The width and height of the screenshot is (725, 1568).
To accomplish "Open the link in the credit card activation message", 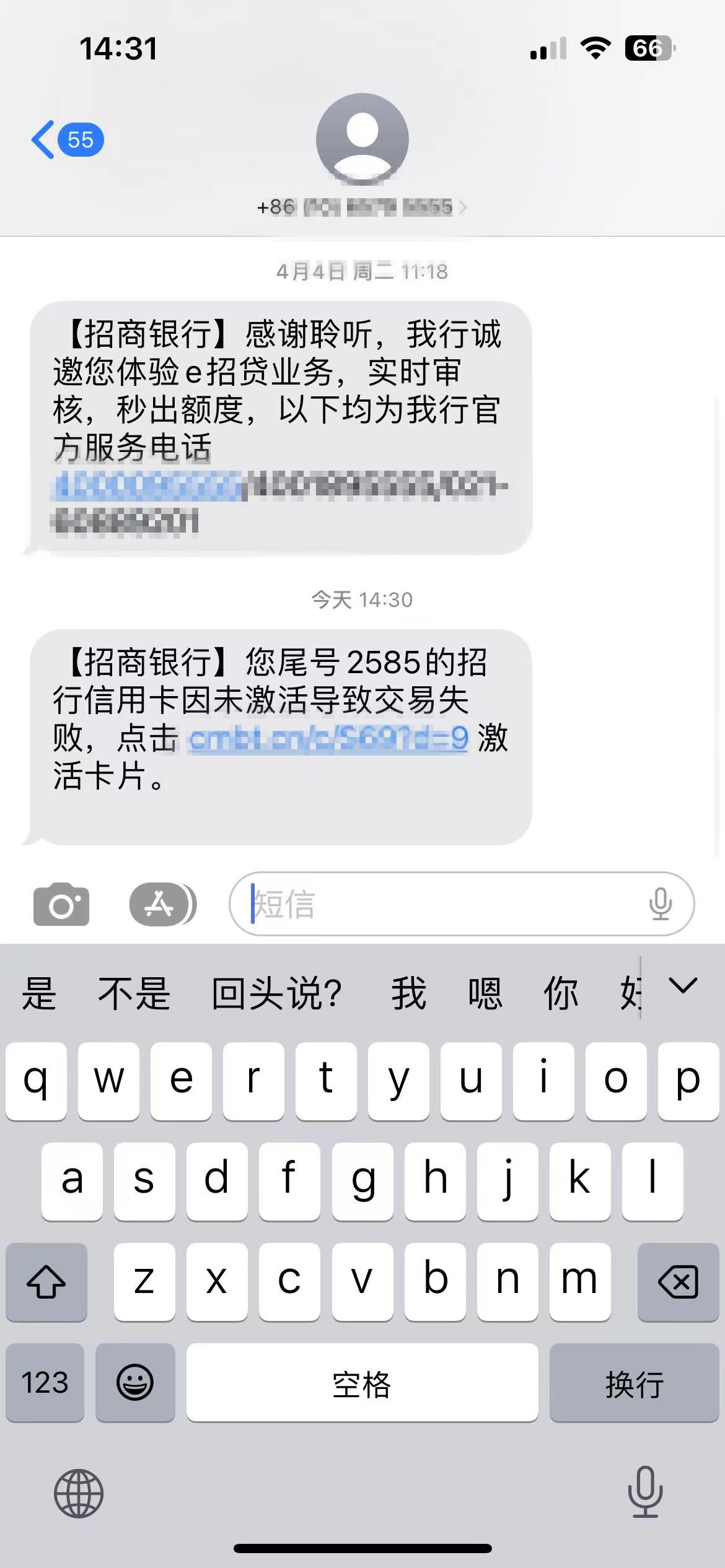I will [x=328, y=739].
